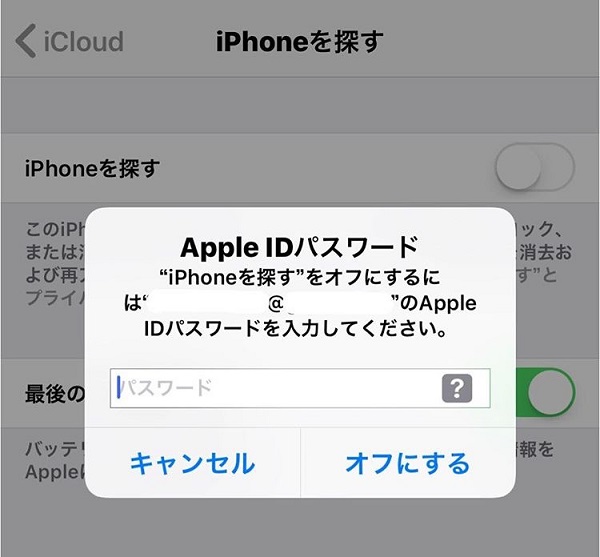Toggle the iPhoneを探す switch

point(535,167)
